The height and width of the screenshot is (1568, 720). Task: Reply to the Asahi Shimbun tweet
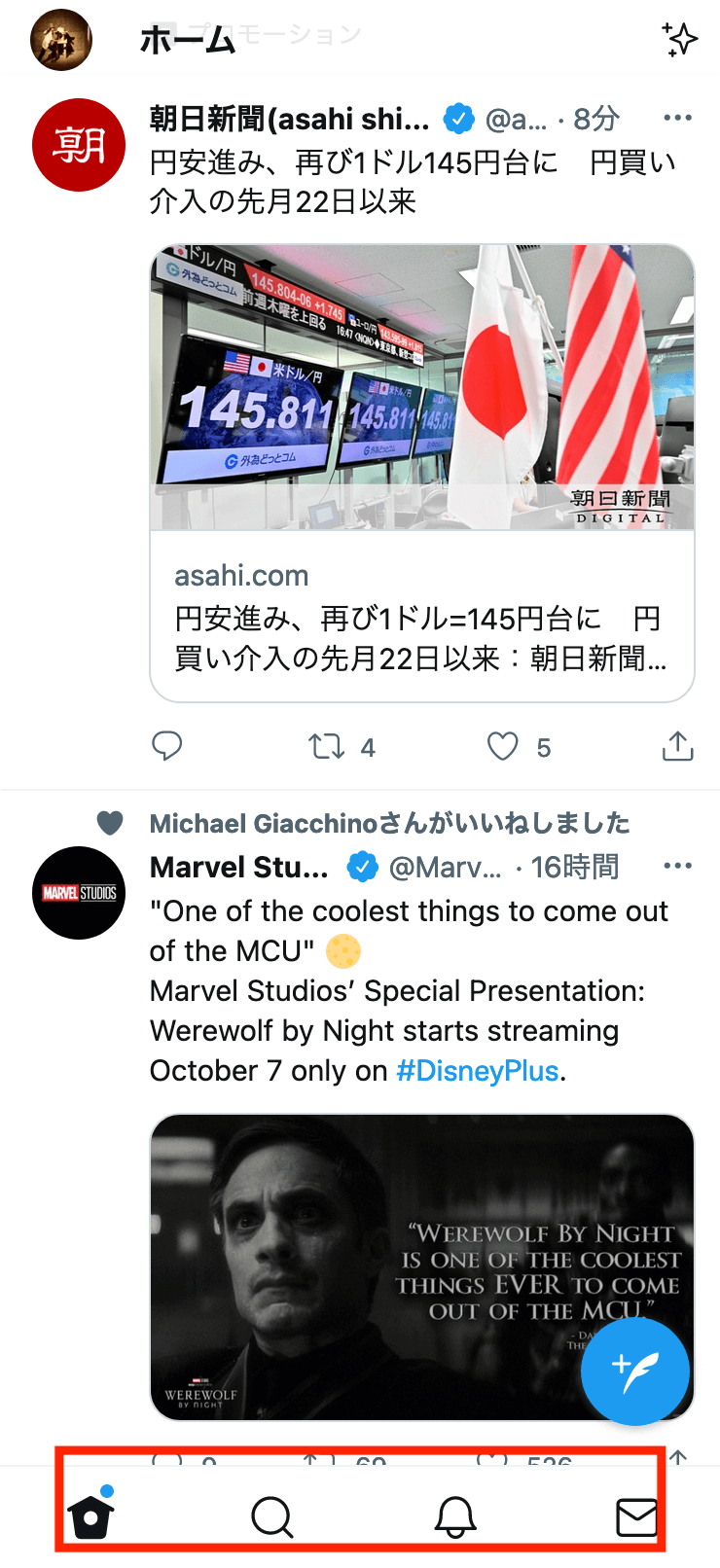pyautogui.click(x=167, y=746)
